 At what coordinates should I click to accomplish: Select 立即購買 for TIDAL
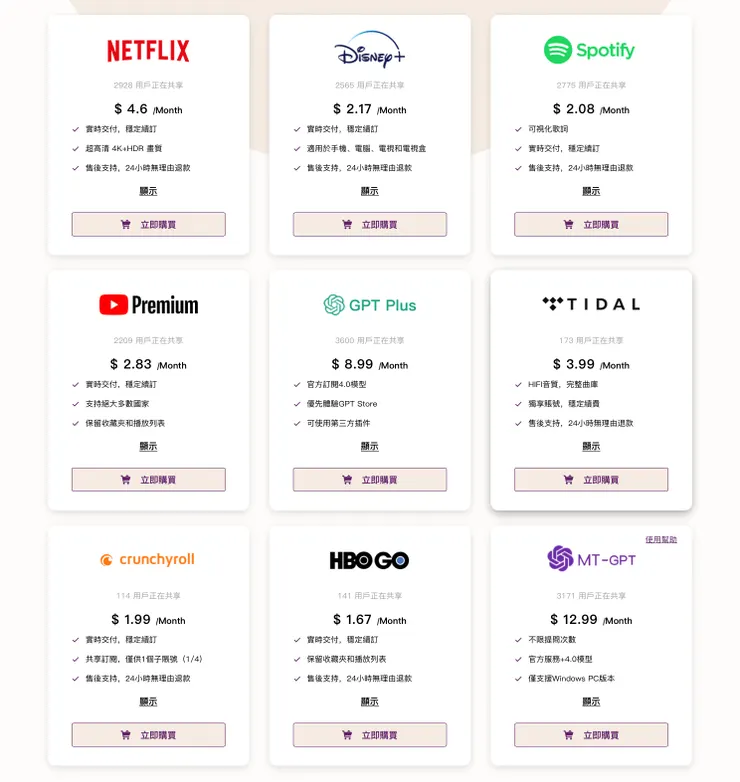pos(591,480)
